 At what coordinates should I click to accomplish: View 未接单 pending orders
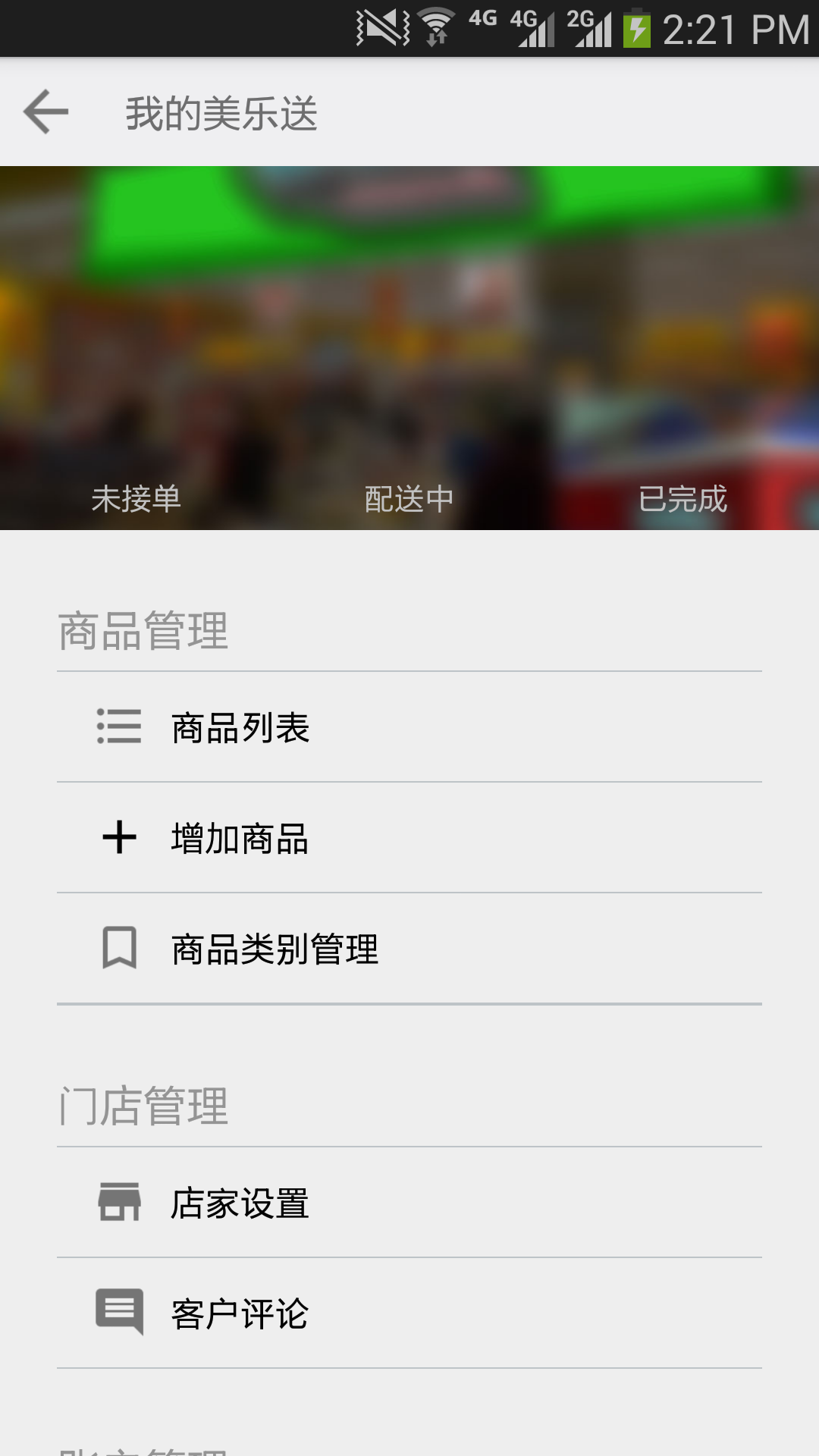click(136, 498)
